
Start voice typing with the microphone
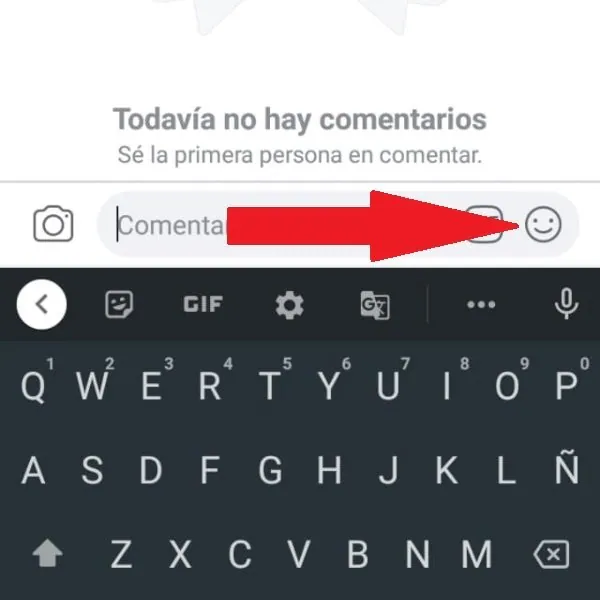point(567,304)
